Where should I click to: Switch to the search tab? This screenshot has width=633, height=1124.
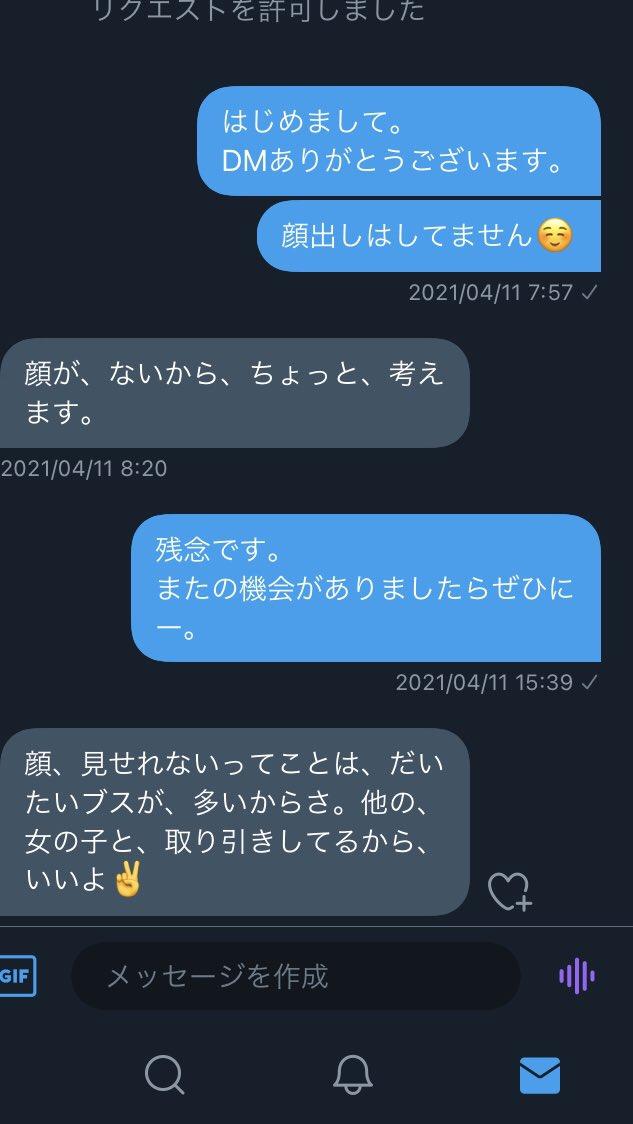click(x=164, y=1075)
